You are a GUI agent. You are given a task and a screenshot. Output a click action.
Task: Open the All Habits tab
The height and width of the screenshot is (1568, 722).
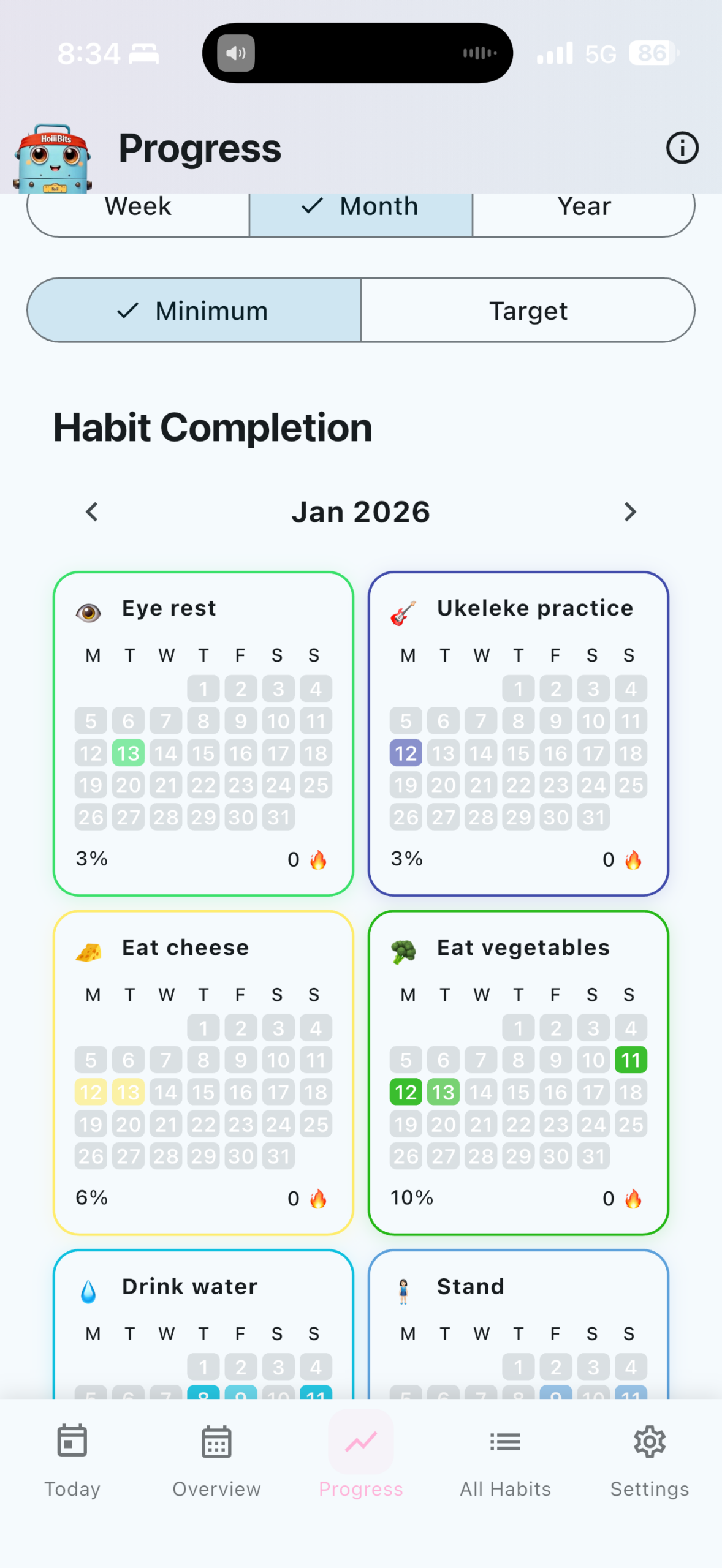(505, 1460)
